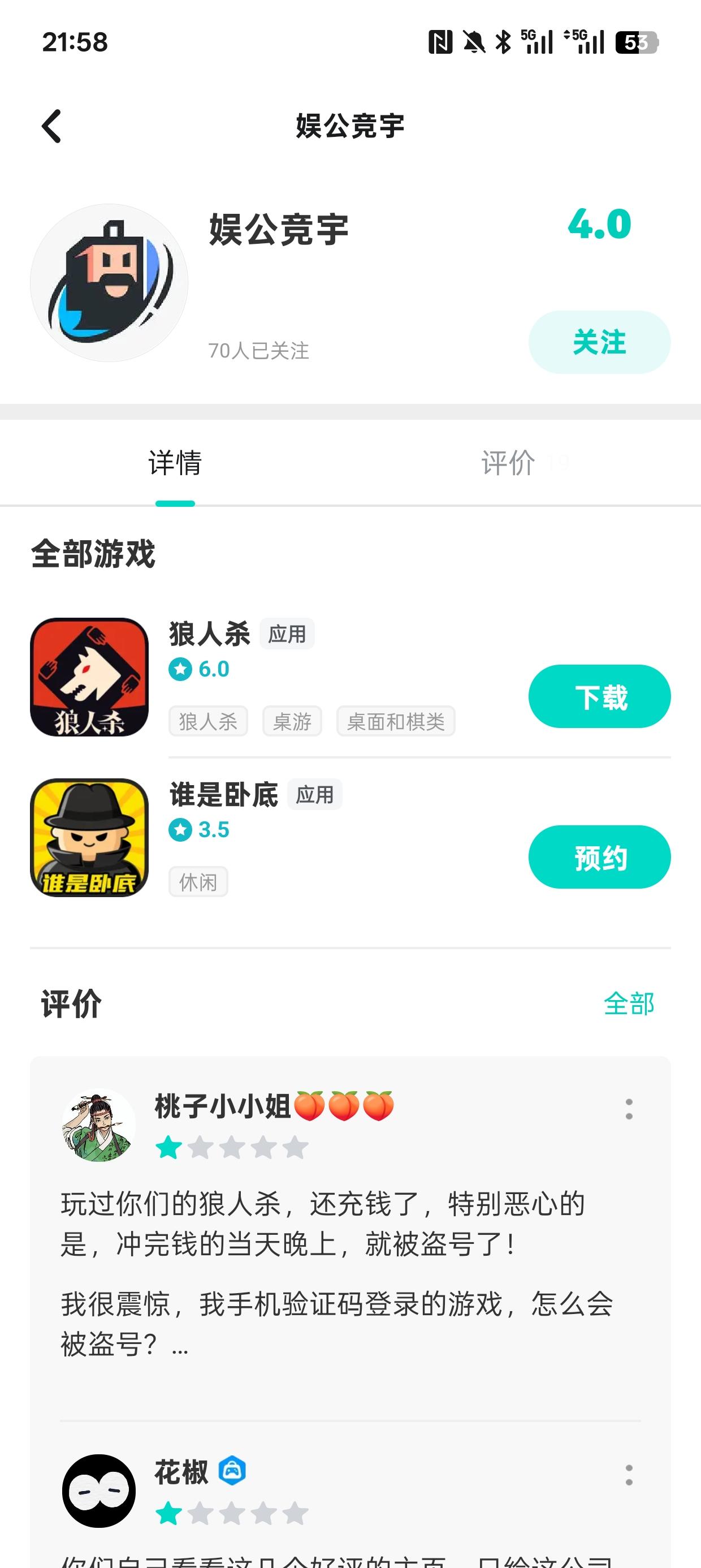Tap the 休闲 tag under 谁是卧底

(198, 882)
